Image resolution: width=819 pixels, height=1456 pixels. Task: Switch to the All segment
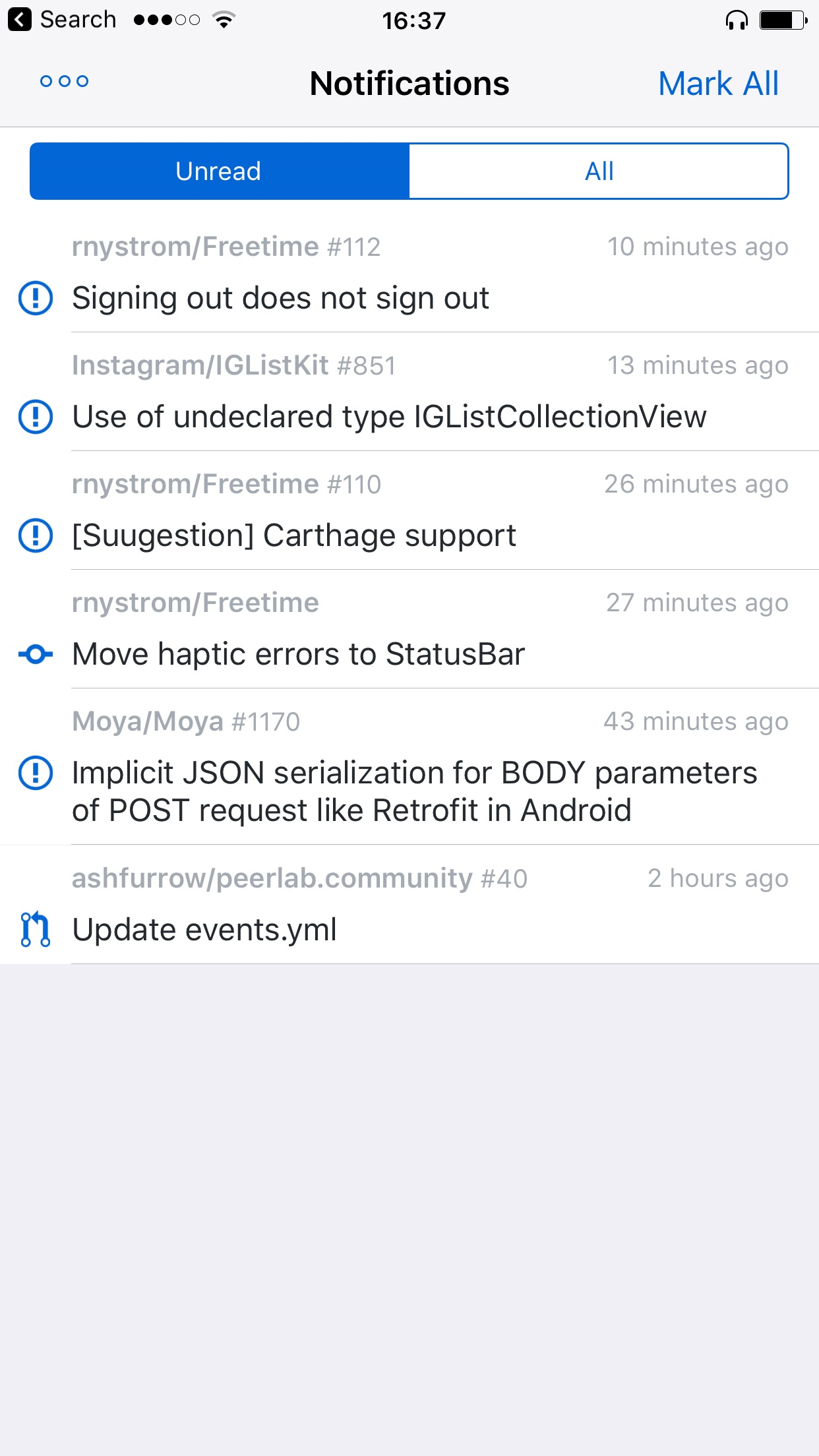pyautogui.click(x=599, y=171)
